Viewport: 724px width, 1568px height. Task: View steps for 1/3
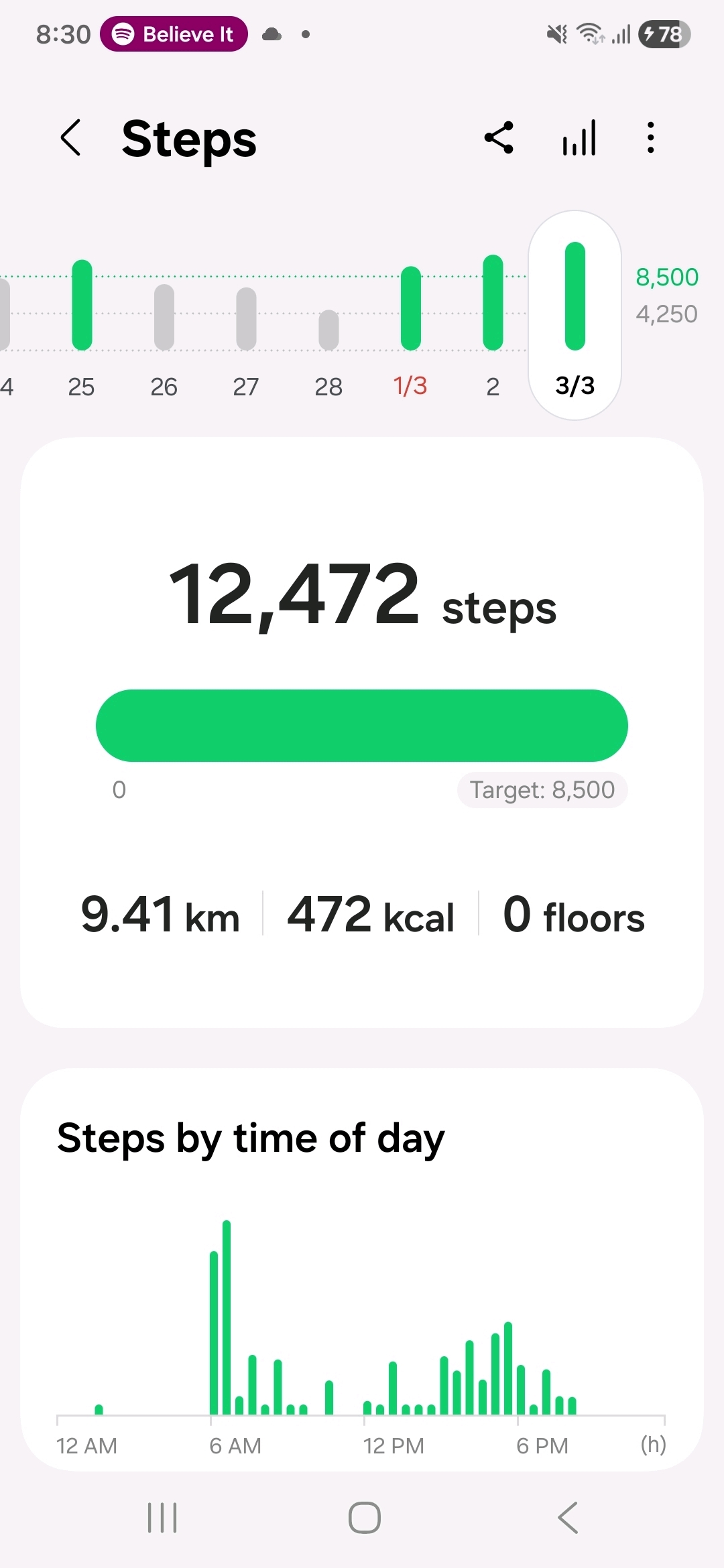410,322
